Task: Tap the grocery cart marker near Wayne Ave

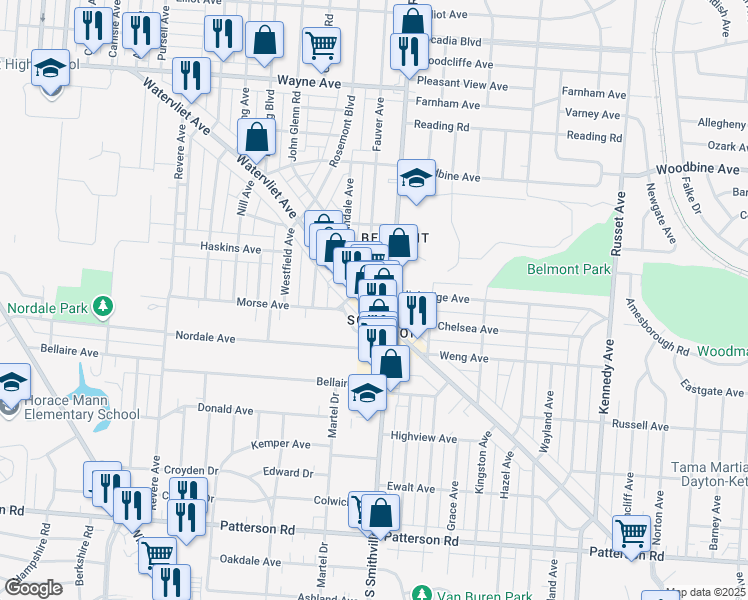Action: click(x=322, y=50)
